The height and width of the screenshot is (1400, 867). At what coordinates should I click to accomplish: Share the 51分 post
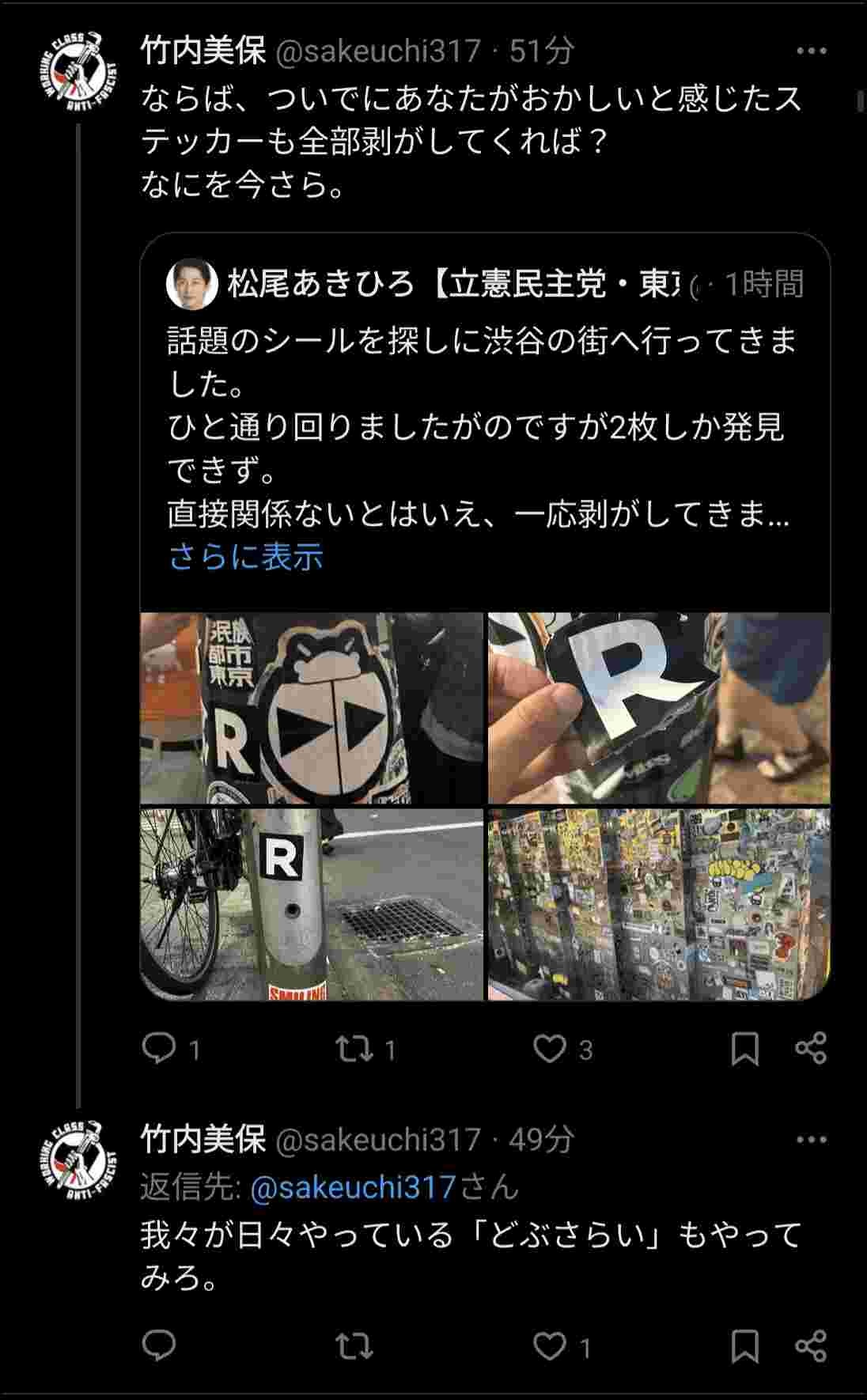click(811, 1049)
